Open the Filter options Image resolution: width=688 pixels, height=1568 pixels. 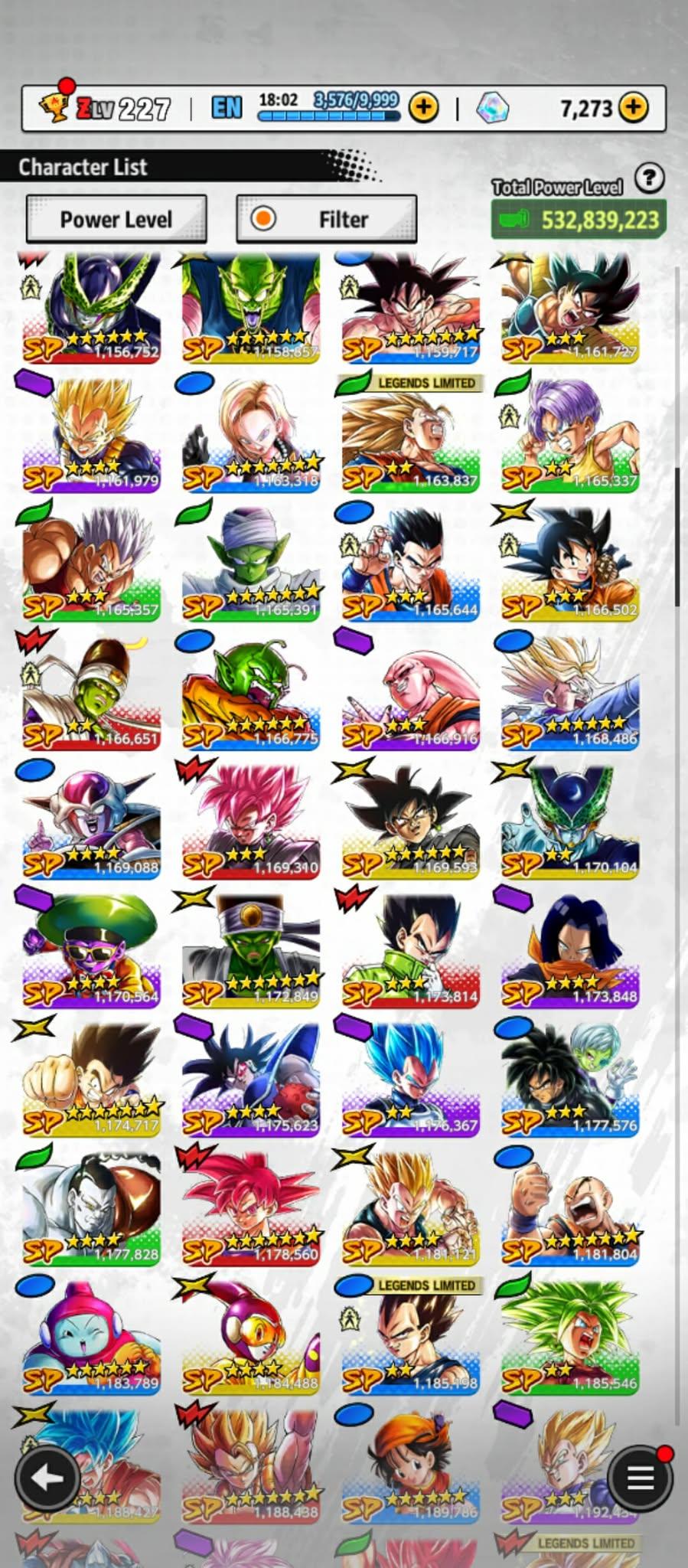coord(327,220)
